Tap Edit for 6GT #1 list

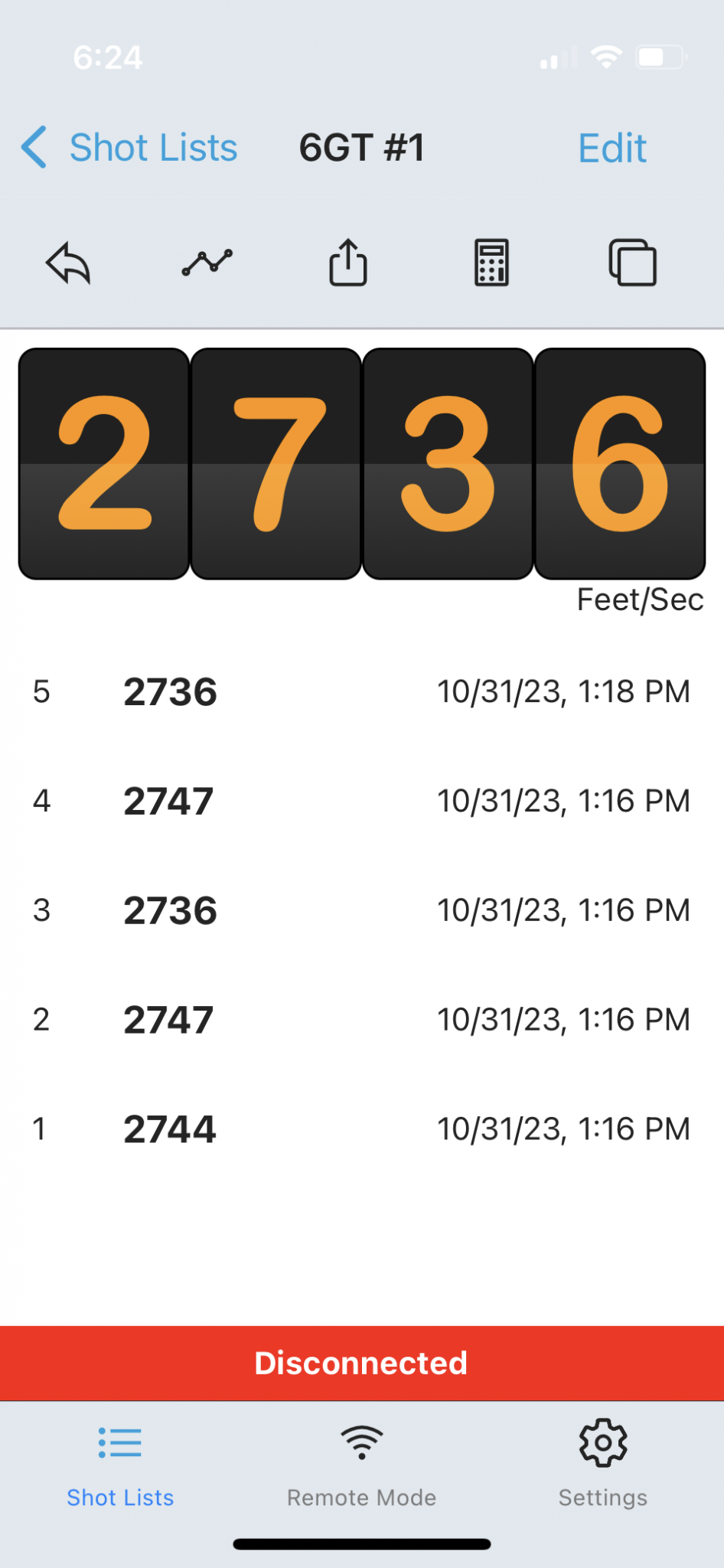pos(612,148)
